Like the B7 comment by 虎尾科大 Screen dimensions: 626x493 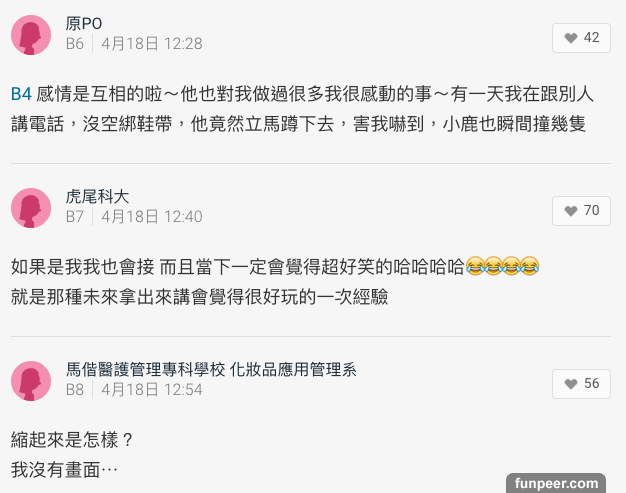tap(581, 211)
